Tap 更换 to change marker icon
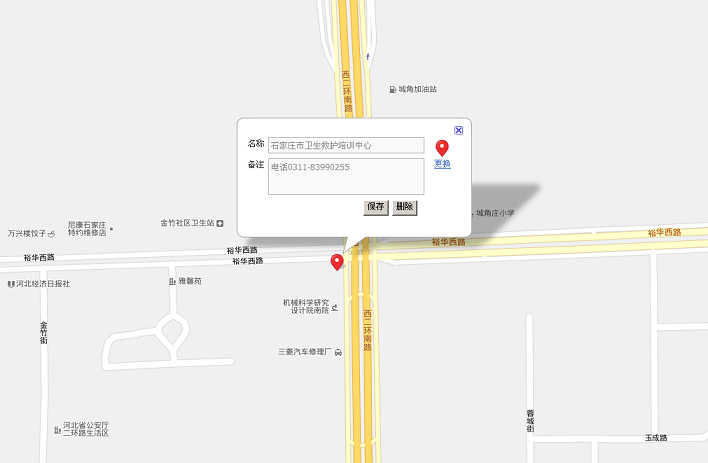This screenshot has height=463, width=708. pos(442,164)
